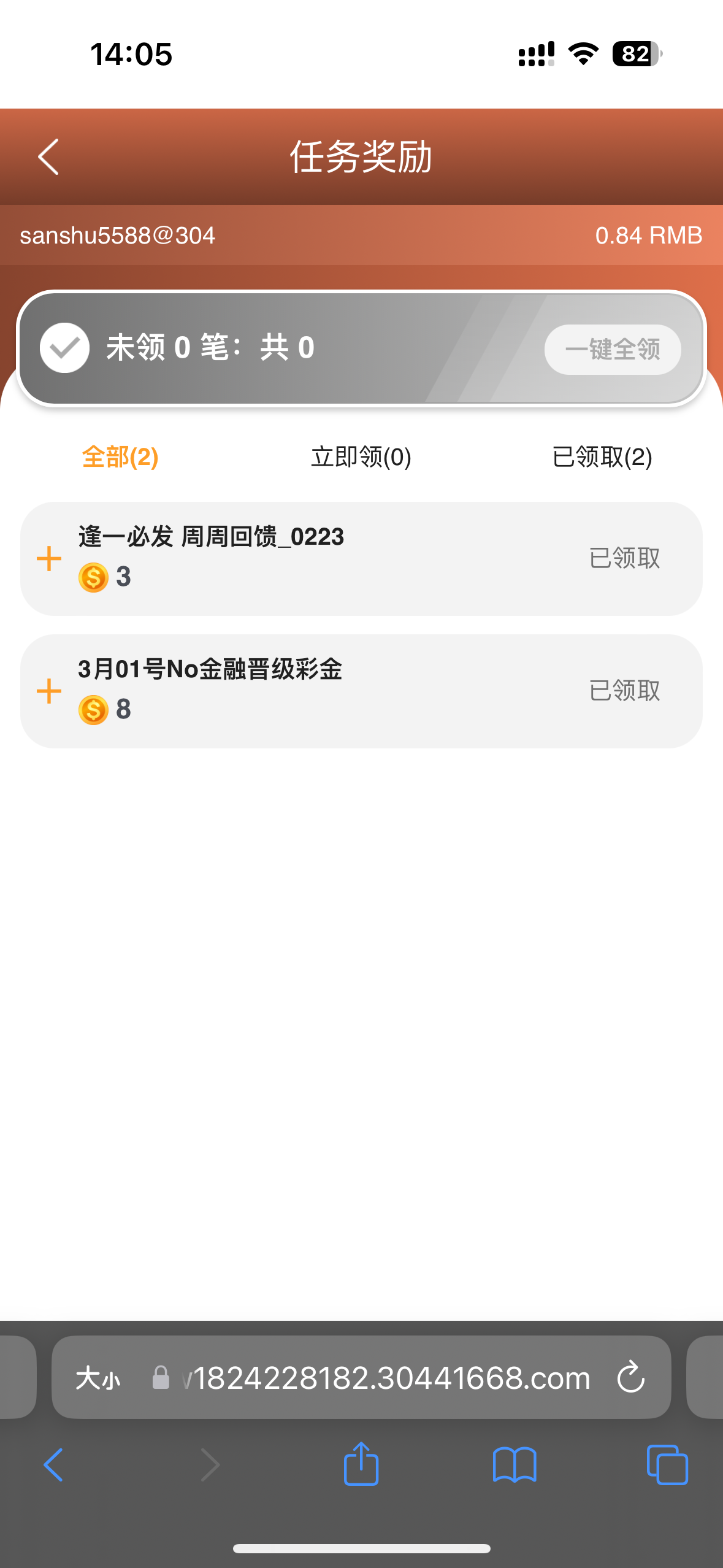
Task: Tap the Safari address bar URL
Action: (386, 1378)
